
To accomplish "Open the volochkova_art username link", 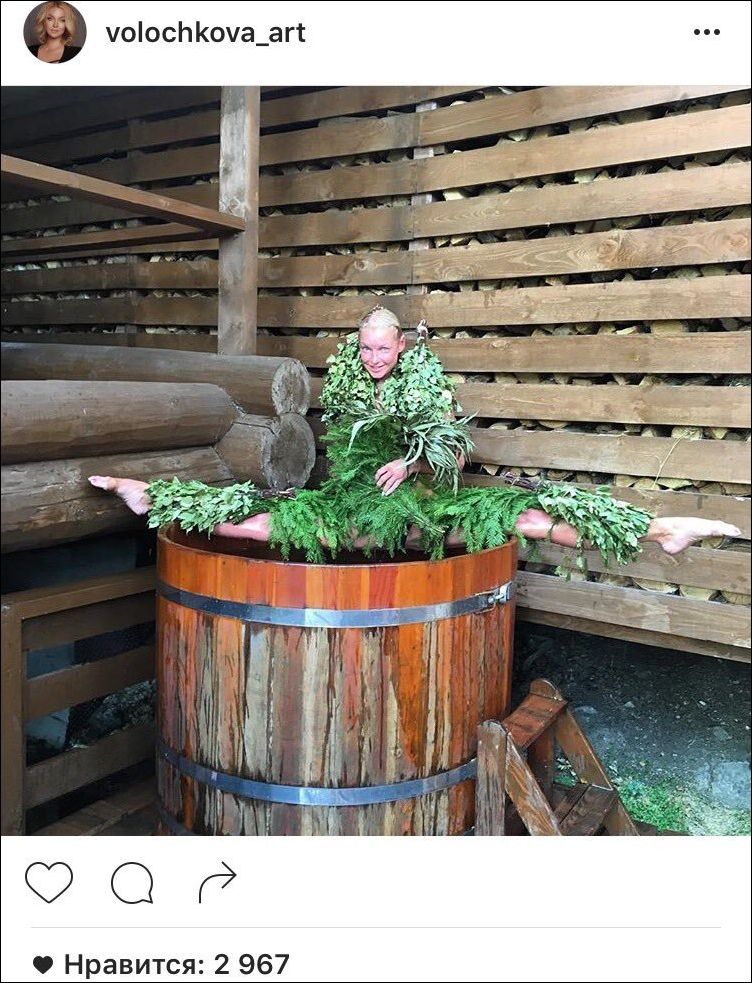I will 205,33.
